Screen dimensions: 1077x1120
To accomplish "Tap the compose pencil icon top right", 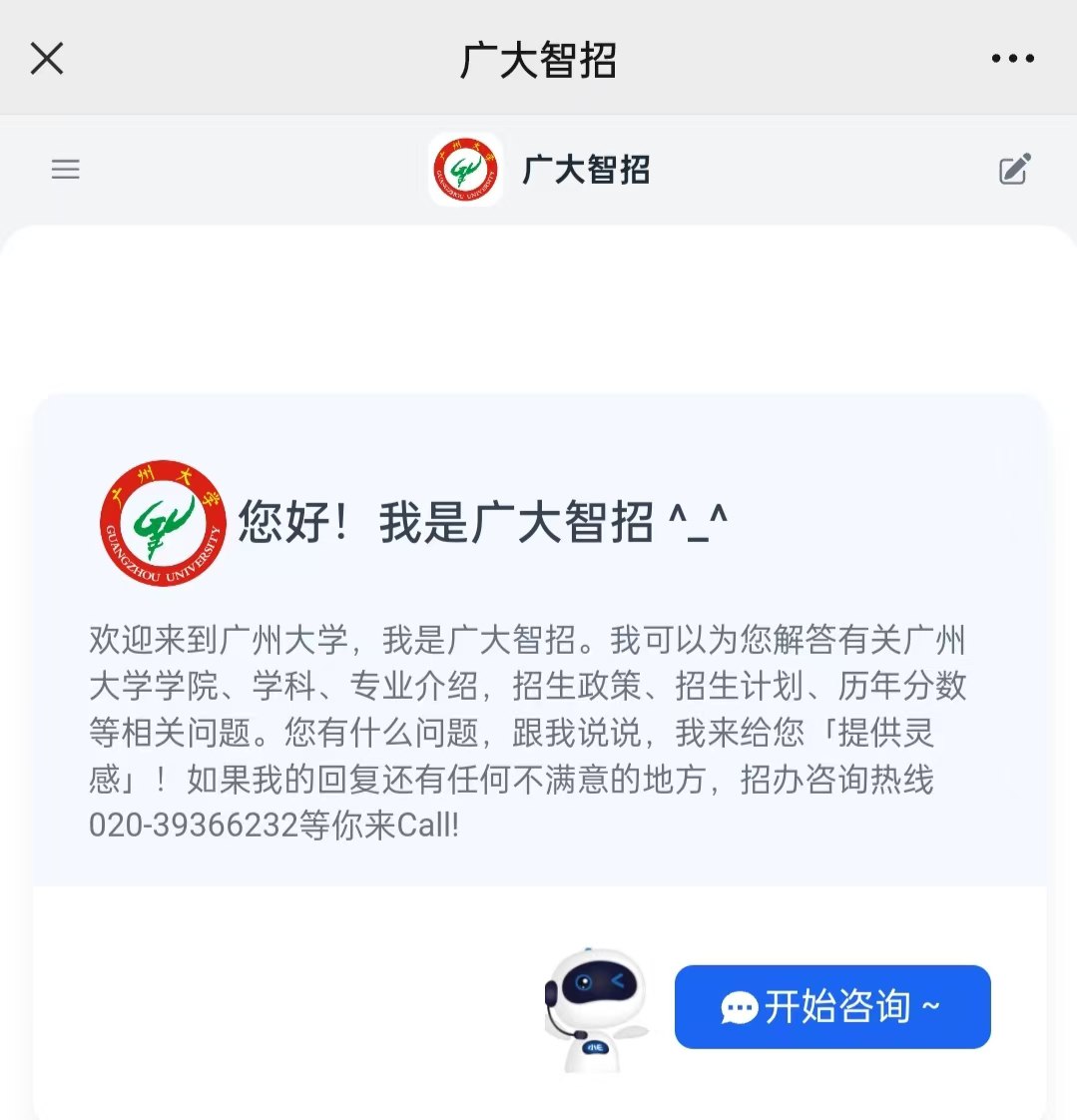I will pos(1014,170).
